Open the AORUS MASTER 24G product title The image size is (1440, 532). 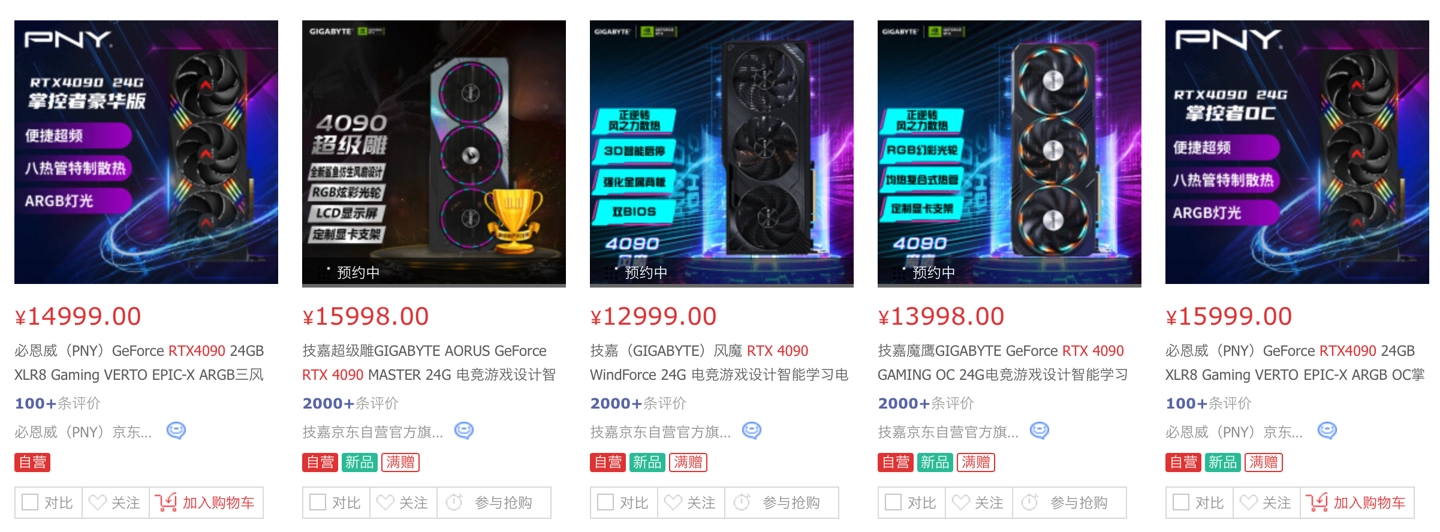pos(428,363)
